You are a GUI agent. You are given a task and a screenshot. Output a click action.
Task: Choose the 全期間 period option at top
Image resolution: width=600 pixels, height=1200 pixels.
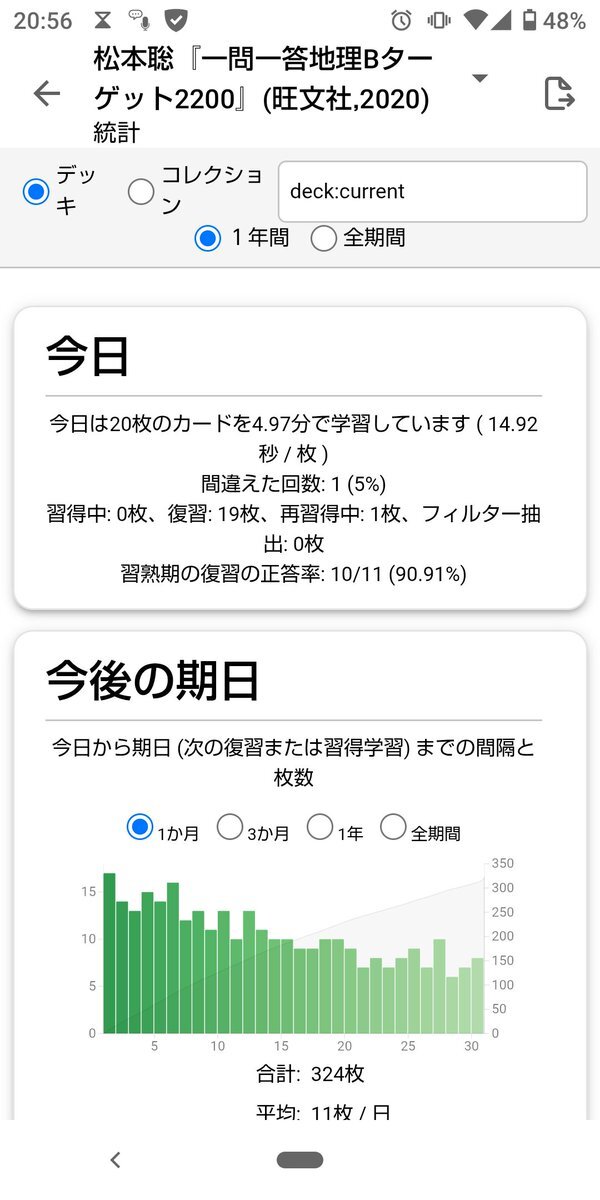(x=323, y=239)
